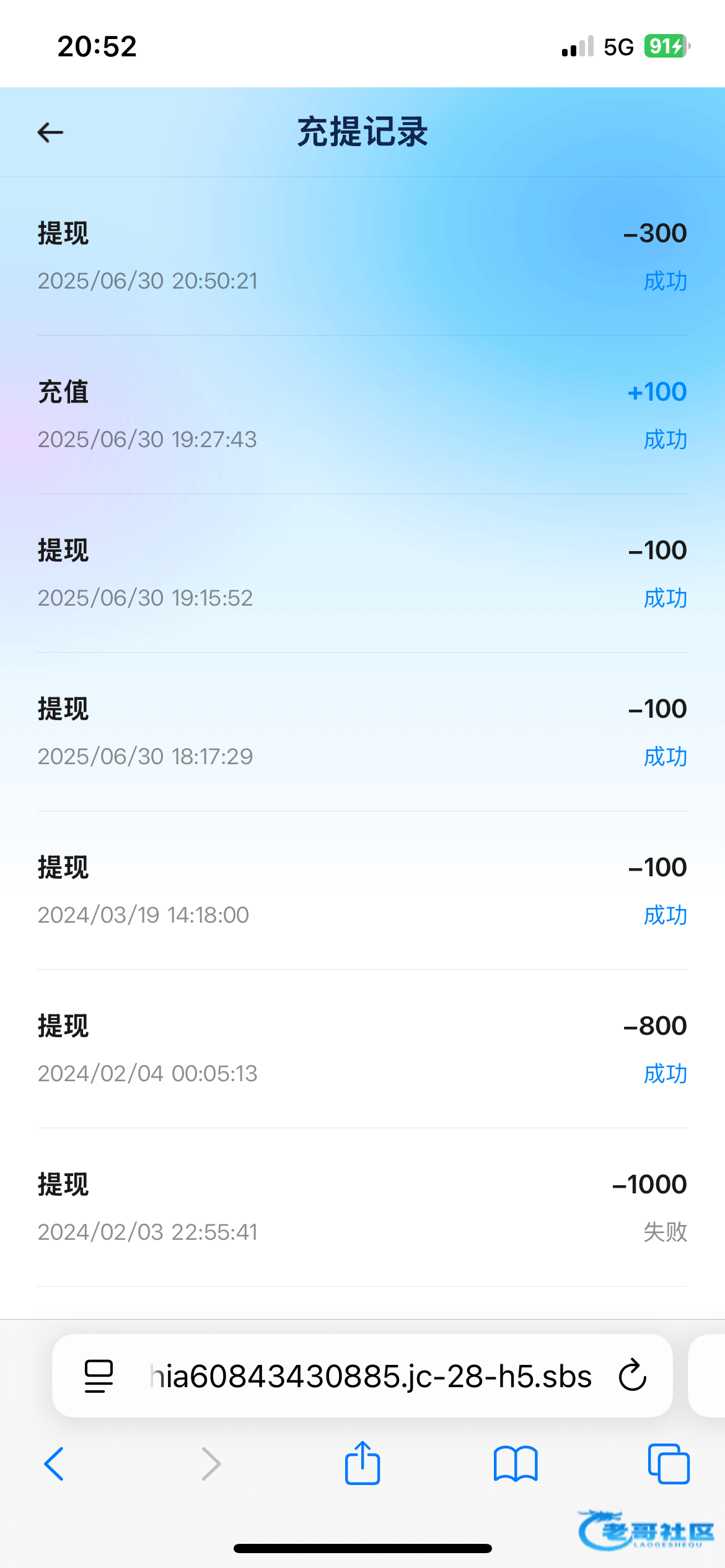Screen dimensions: 725x1568
Task: Go to the previous page in Safari
Action: coord(55,1464)
